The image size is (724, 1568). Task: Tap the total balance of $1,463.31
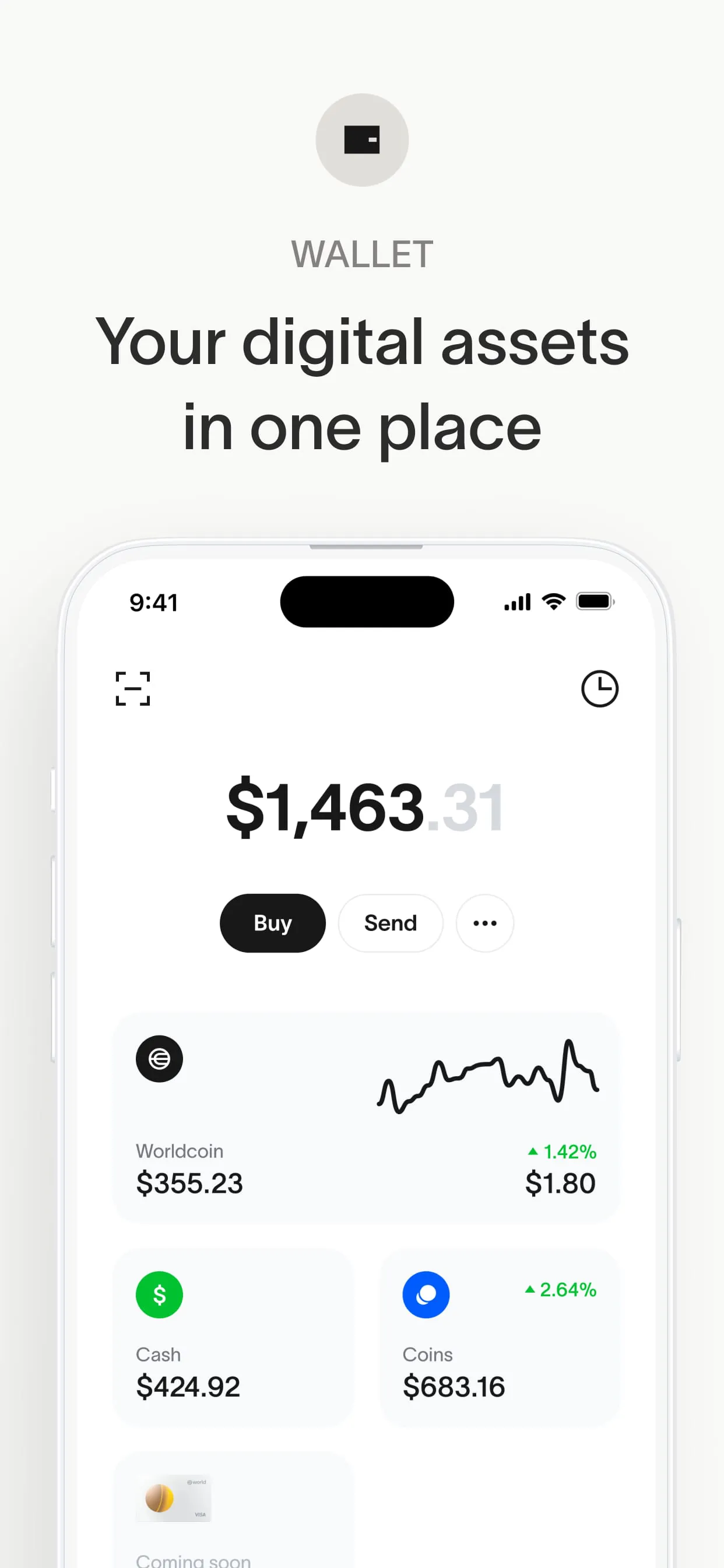tap(365, 810)
